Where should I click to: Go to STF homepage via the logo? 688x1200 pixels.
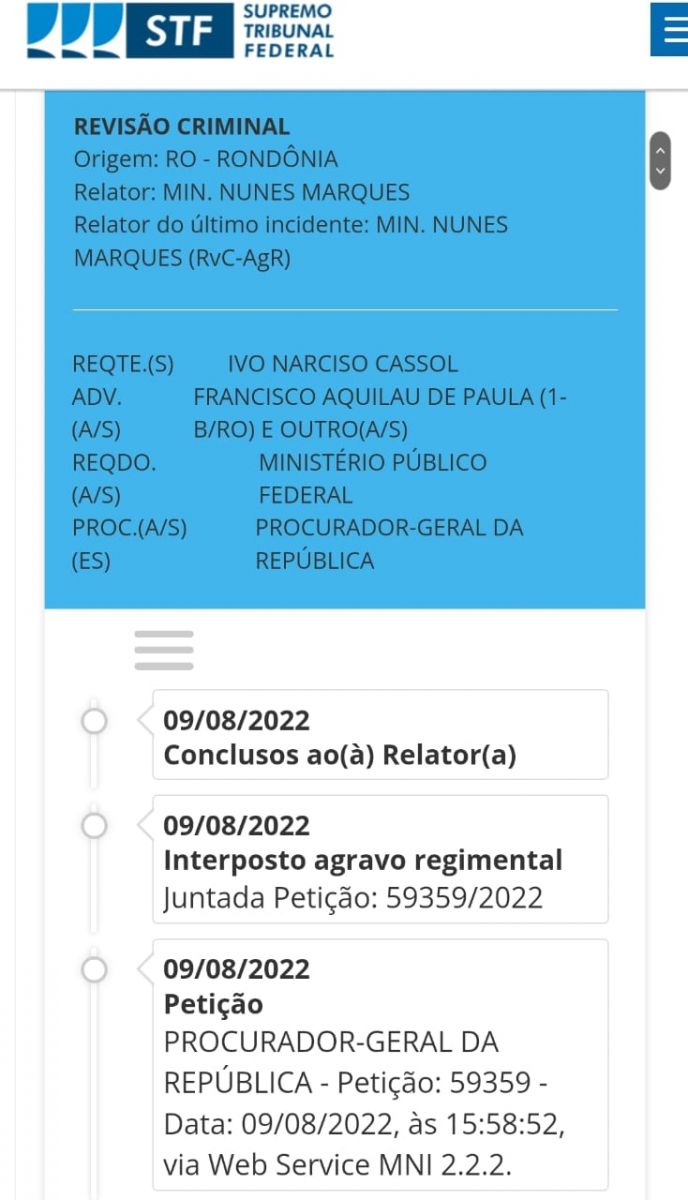pos(181,30)
